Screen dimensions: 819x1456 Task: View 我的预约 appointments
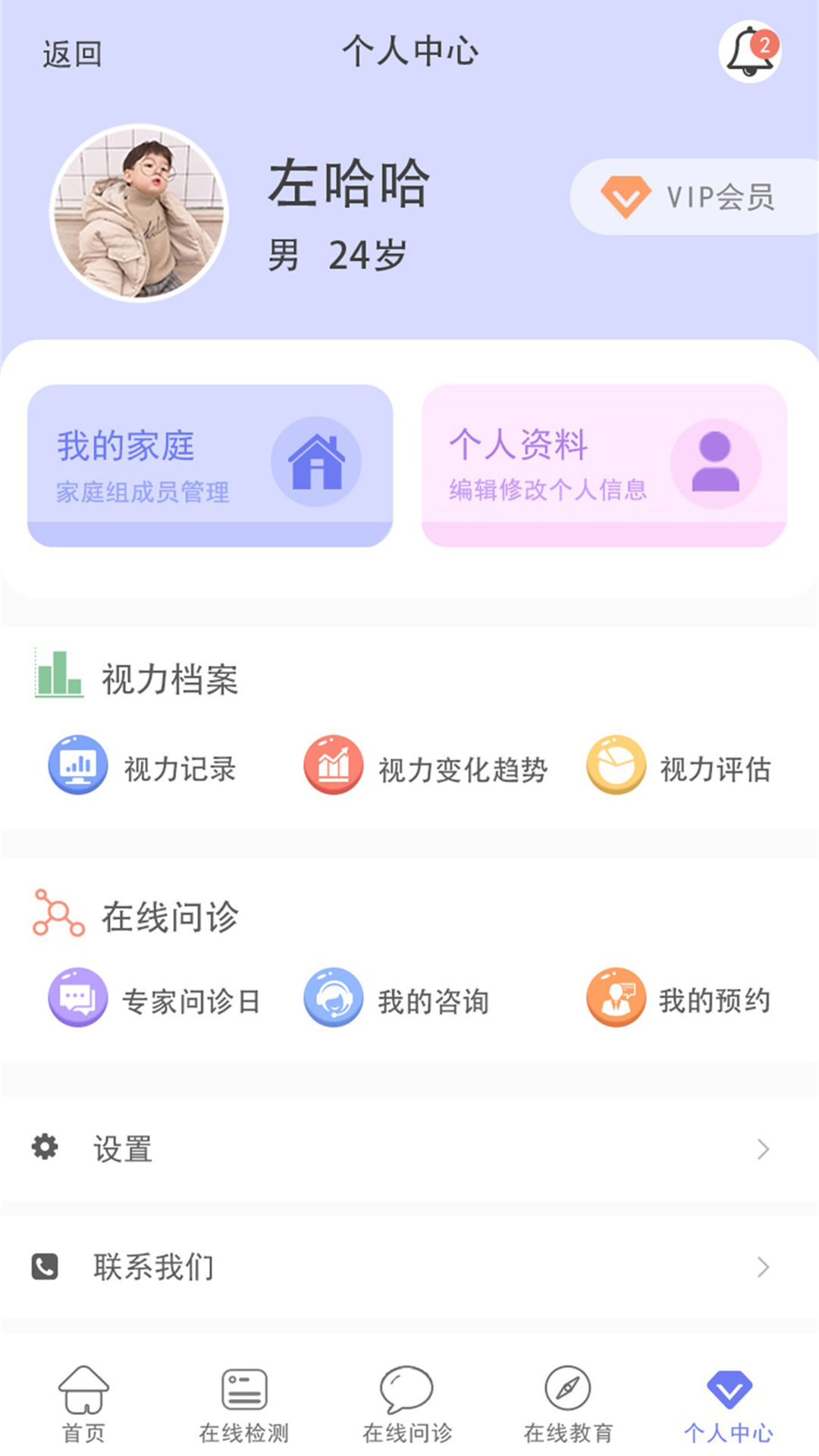tap(679, 999)
